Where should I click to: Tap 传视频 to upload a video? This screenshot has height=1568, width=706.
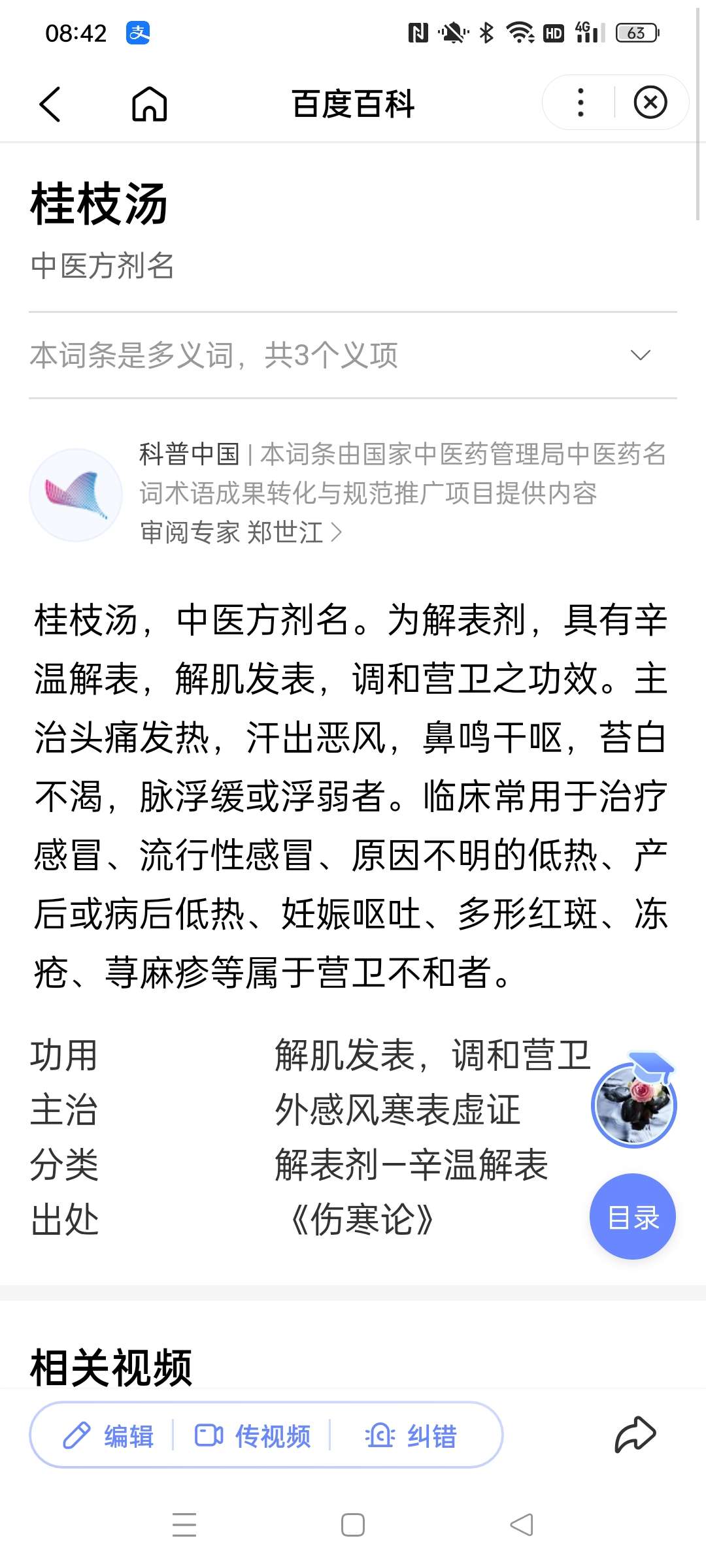point(253,1435)
